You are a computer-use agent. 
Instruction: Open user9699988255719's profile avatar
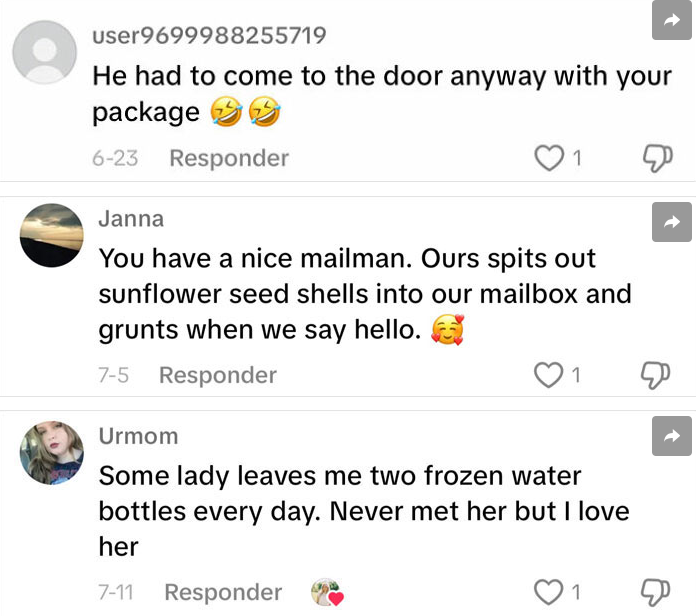[44, 52]
